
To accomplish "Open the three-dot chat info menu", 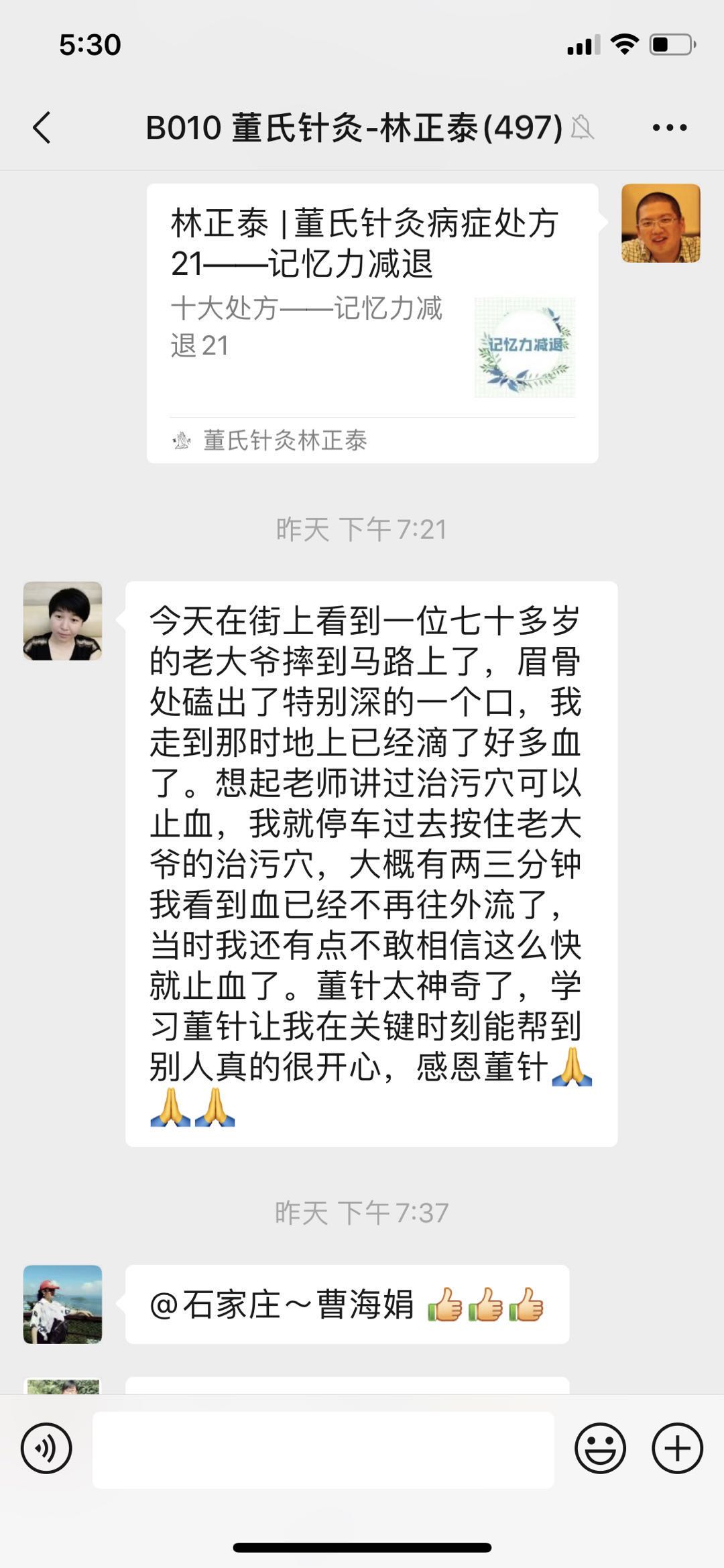I will click(x=669, y=127).
